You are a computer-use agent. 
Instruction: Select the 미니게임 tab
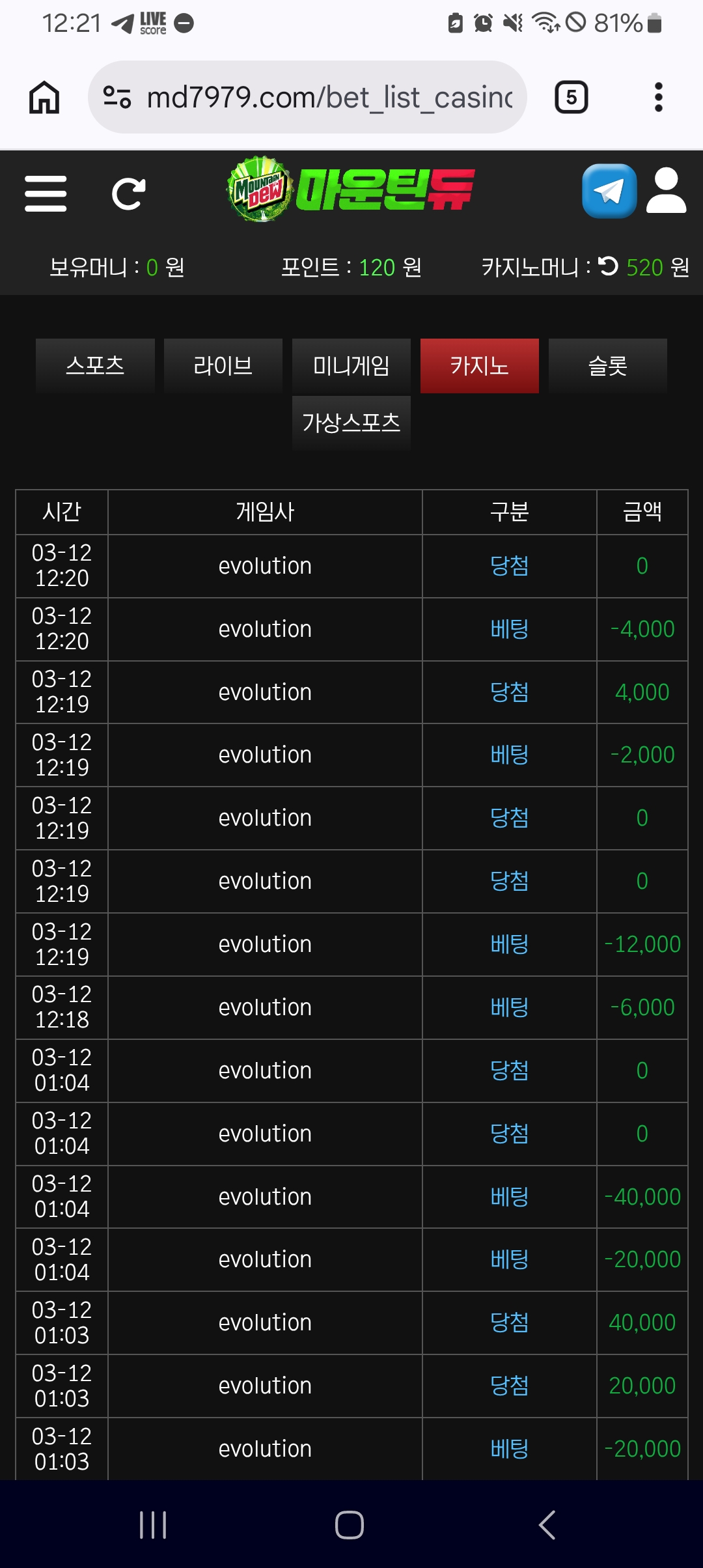pos(351,366)
